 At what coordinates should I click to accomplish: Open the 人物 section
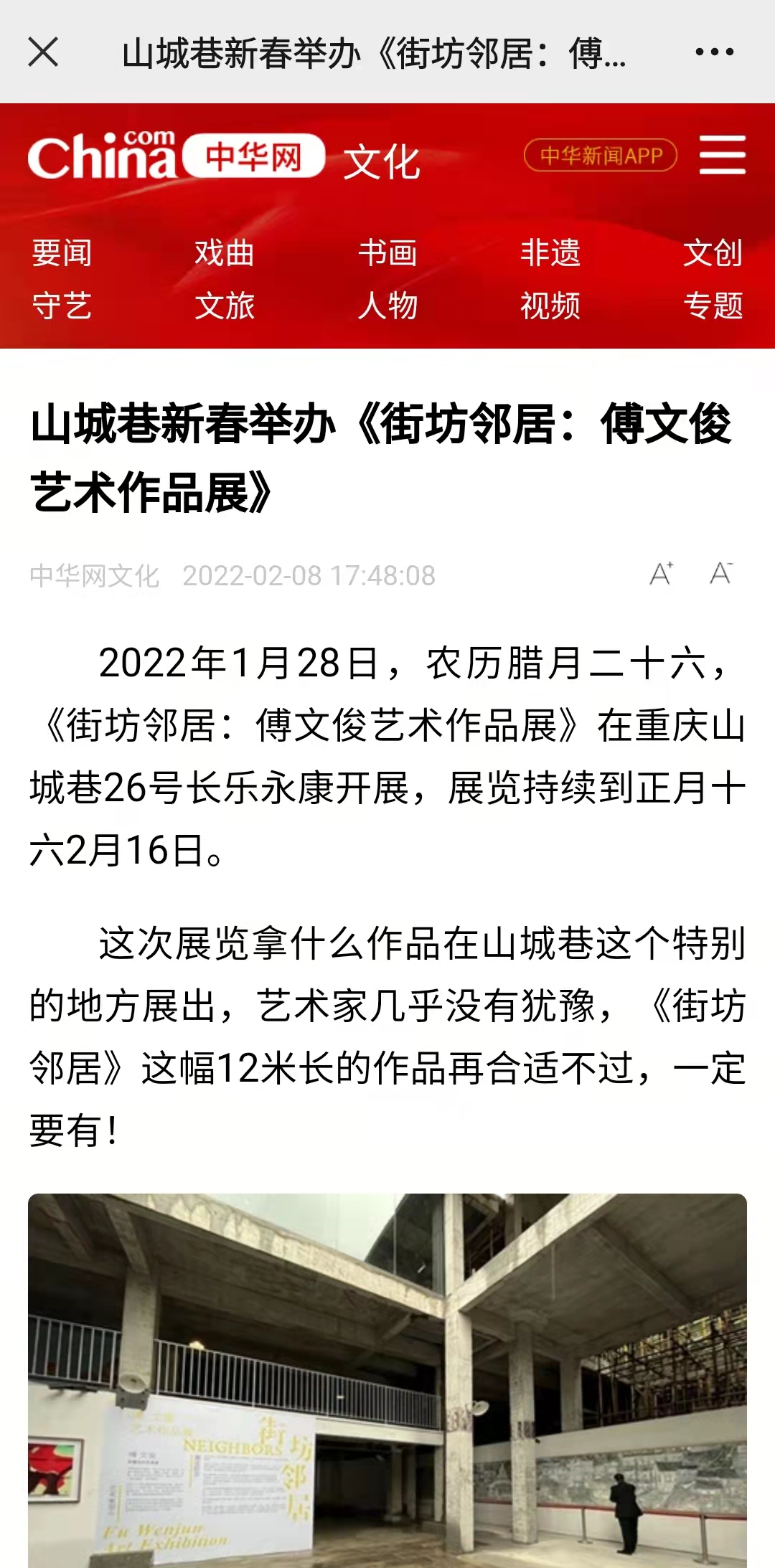[x=387, y=306]
